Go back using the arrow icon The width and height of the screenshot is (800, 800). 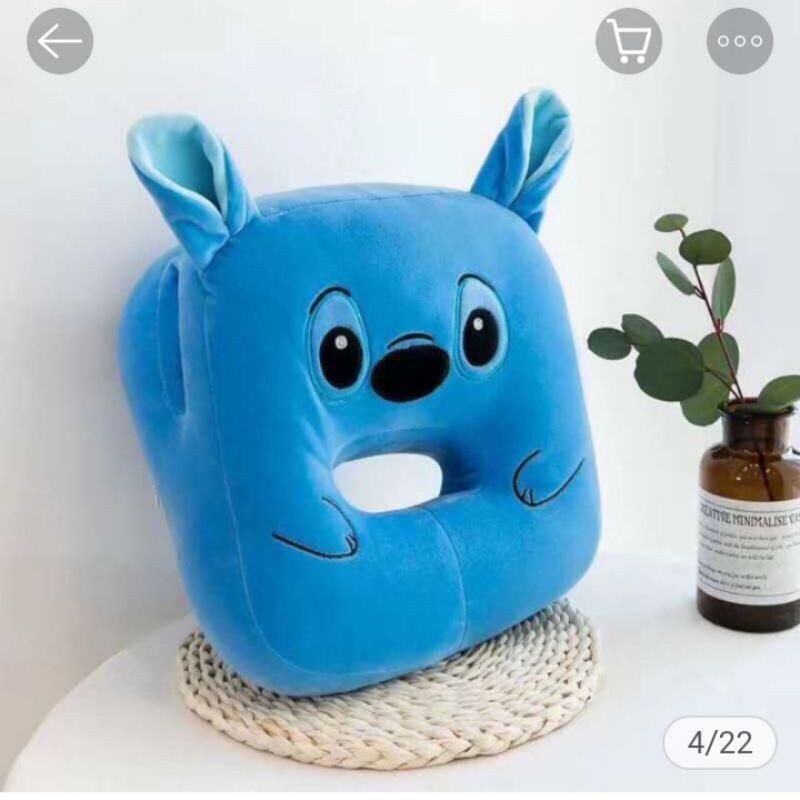tap(60, 41)
